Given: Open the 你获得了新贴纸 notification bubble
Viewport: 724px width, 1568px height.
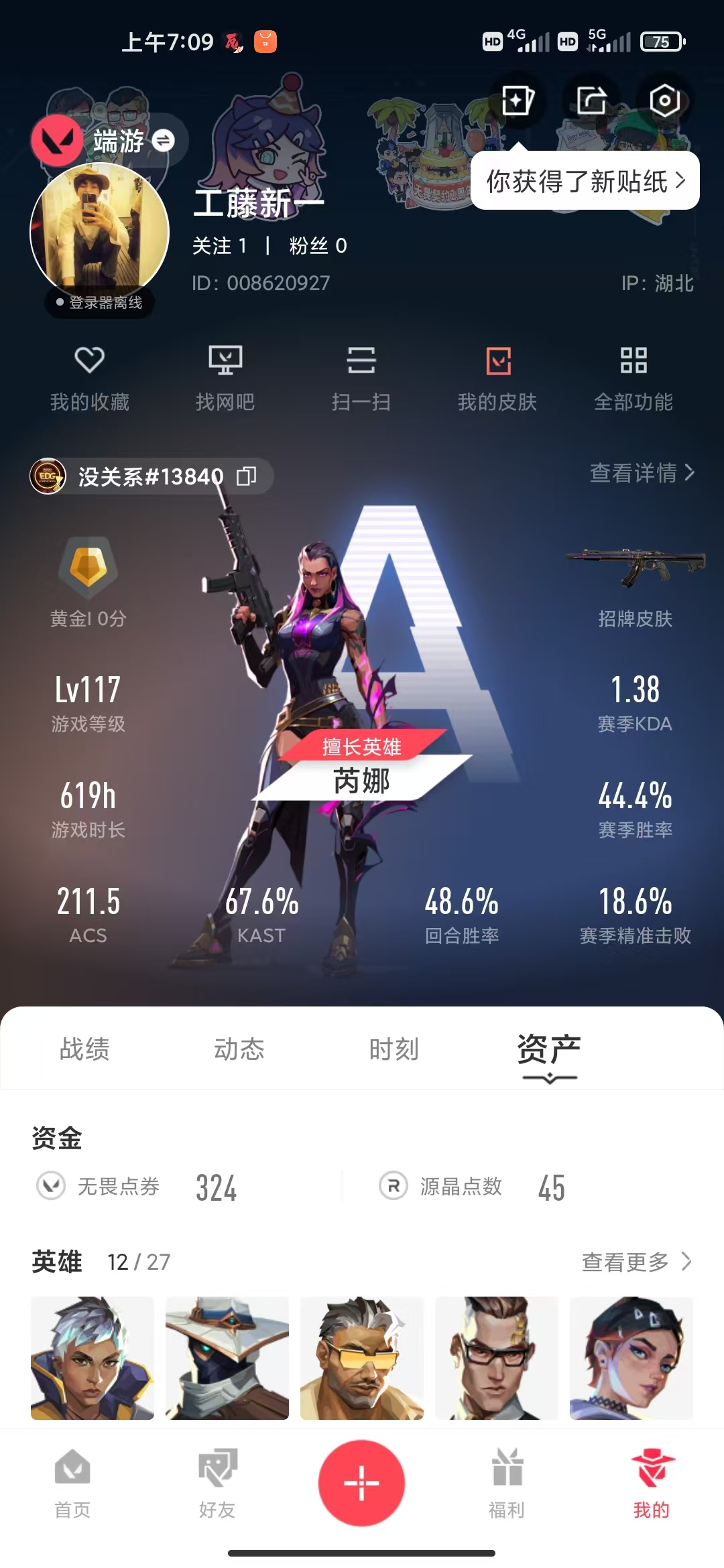Looking at the screenshot, I should (585, 181).
